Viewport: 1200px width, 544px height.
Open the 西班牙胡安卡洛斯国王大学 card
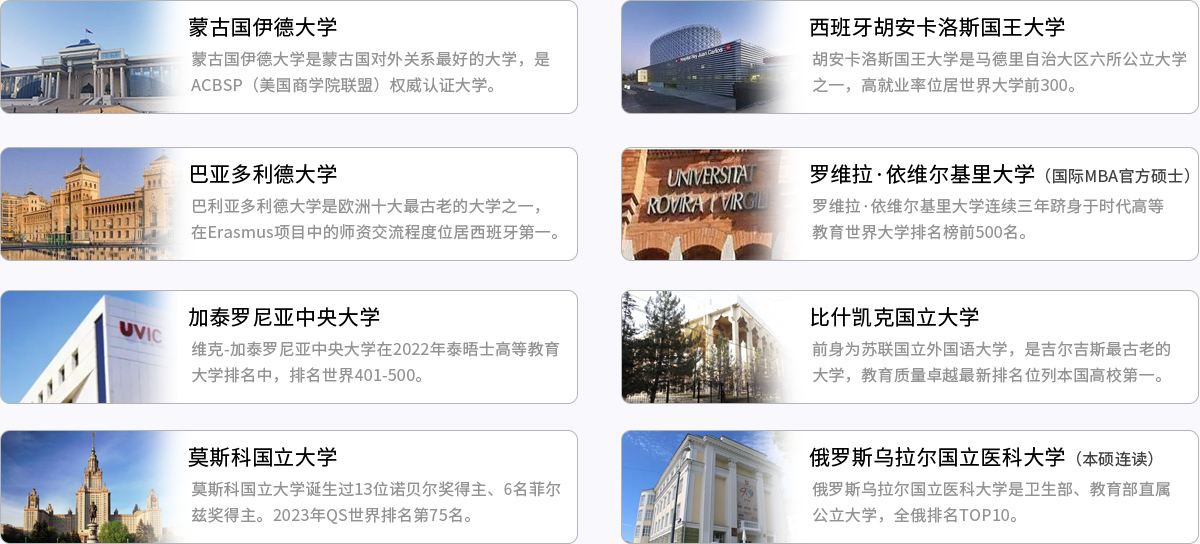click(x=909, y=57)
